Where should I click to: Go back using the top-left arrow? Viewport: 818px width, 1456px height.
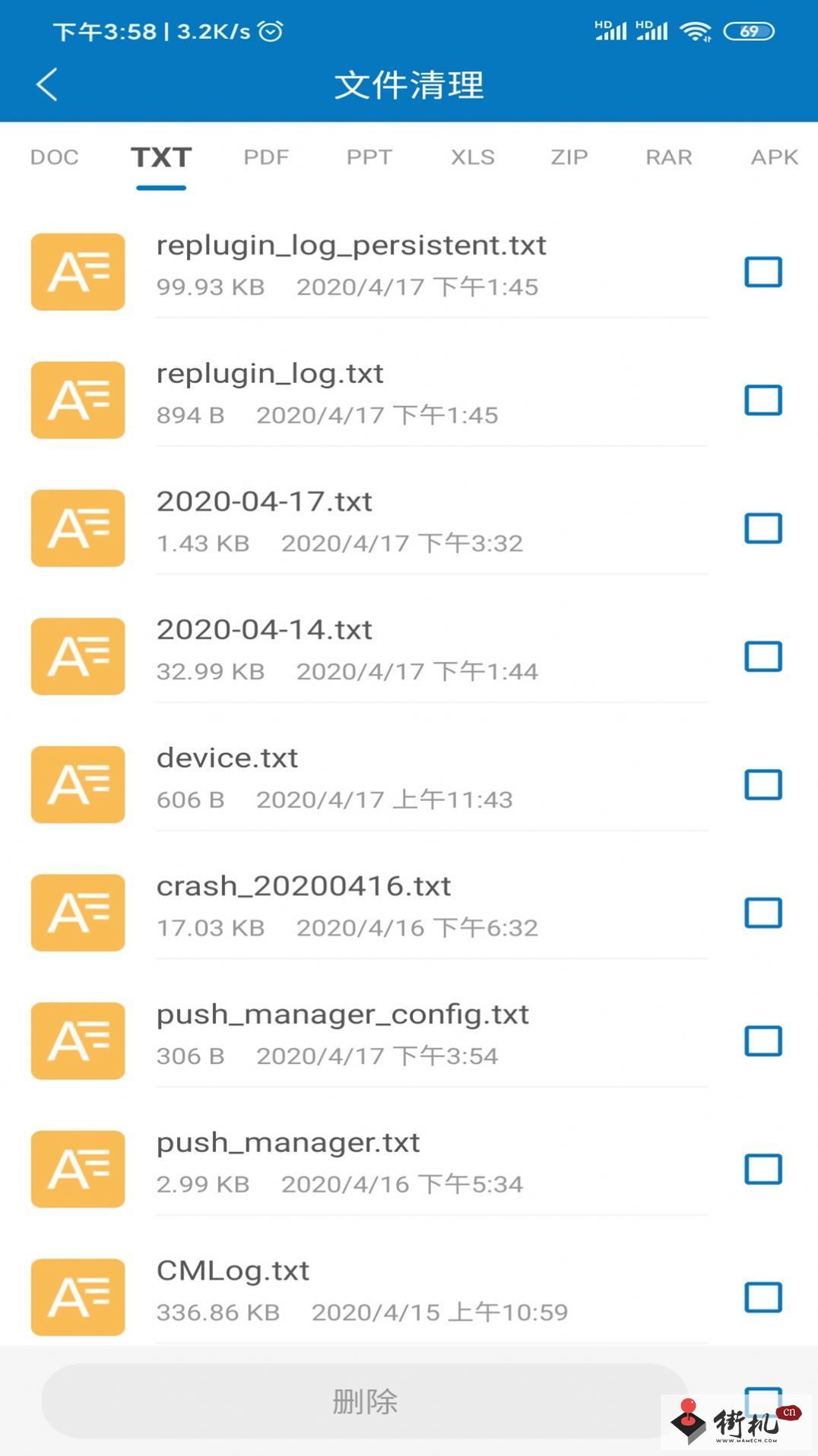coord(47,84)
